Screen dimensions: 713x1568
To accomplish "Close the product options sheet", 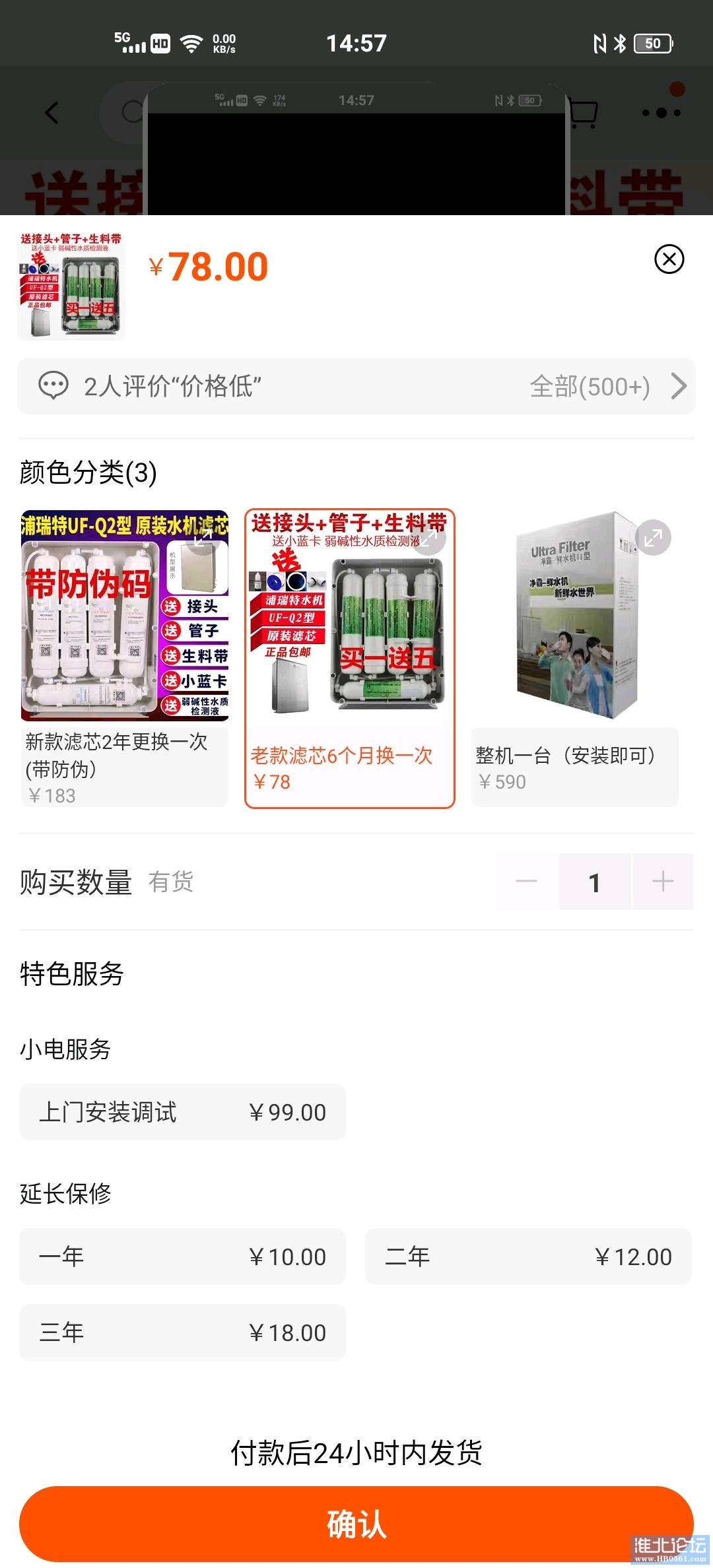I will pyautogui.click(x=669, y=259).
